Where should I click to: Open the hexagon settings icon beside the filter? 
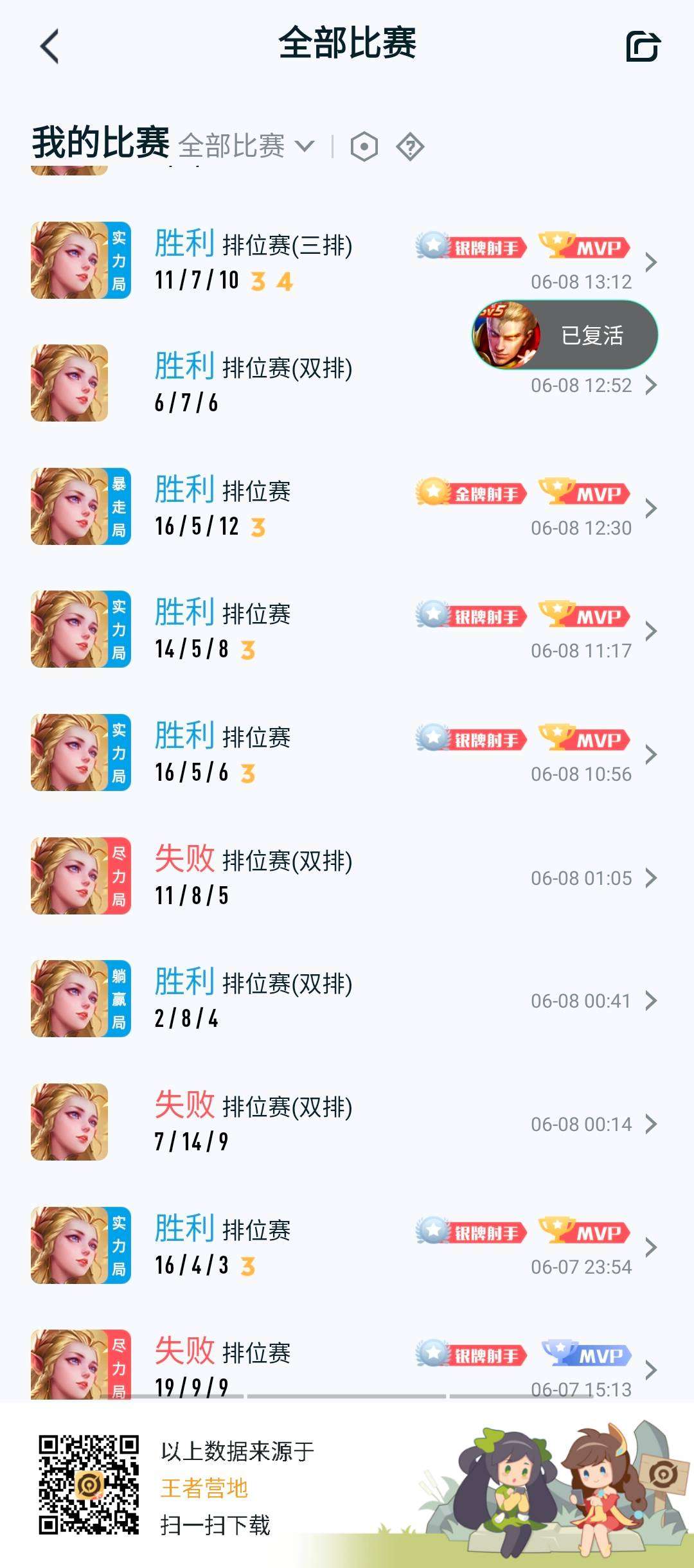point(364,147)
